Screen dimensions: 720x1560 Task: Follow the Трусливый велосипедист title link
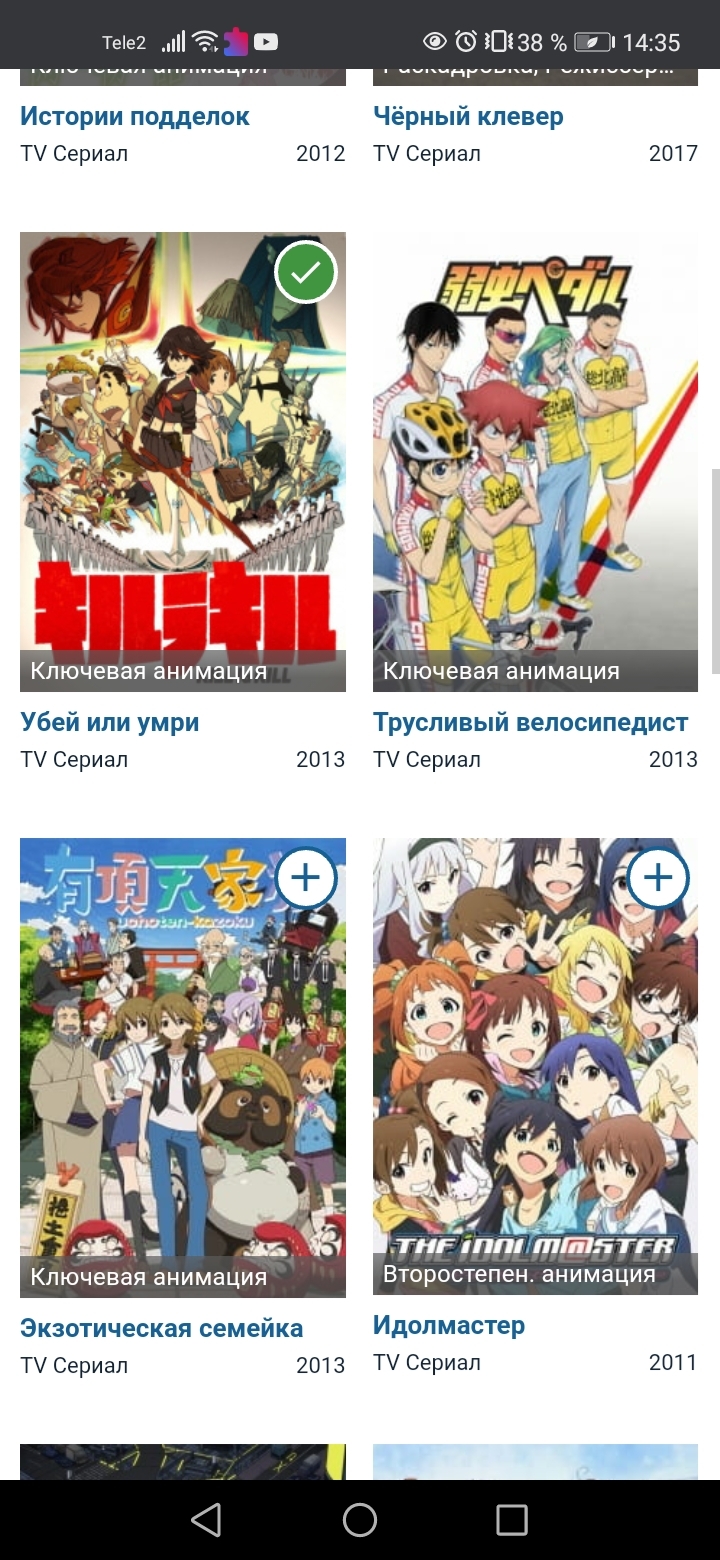coord(531,722)
